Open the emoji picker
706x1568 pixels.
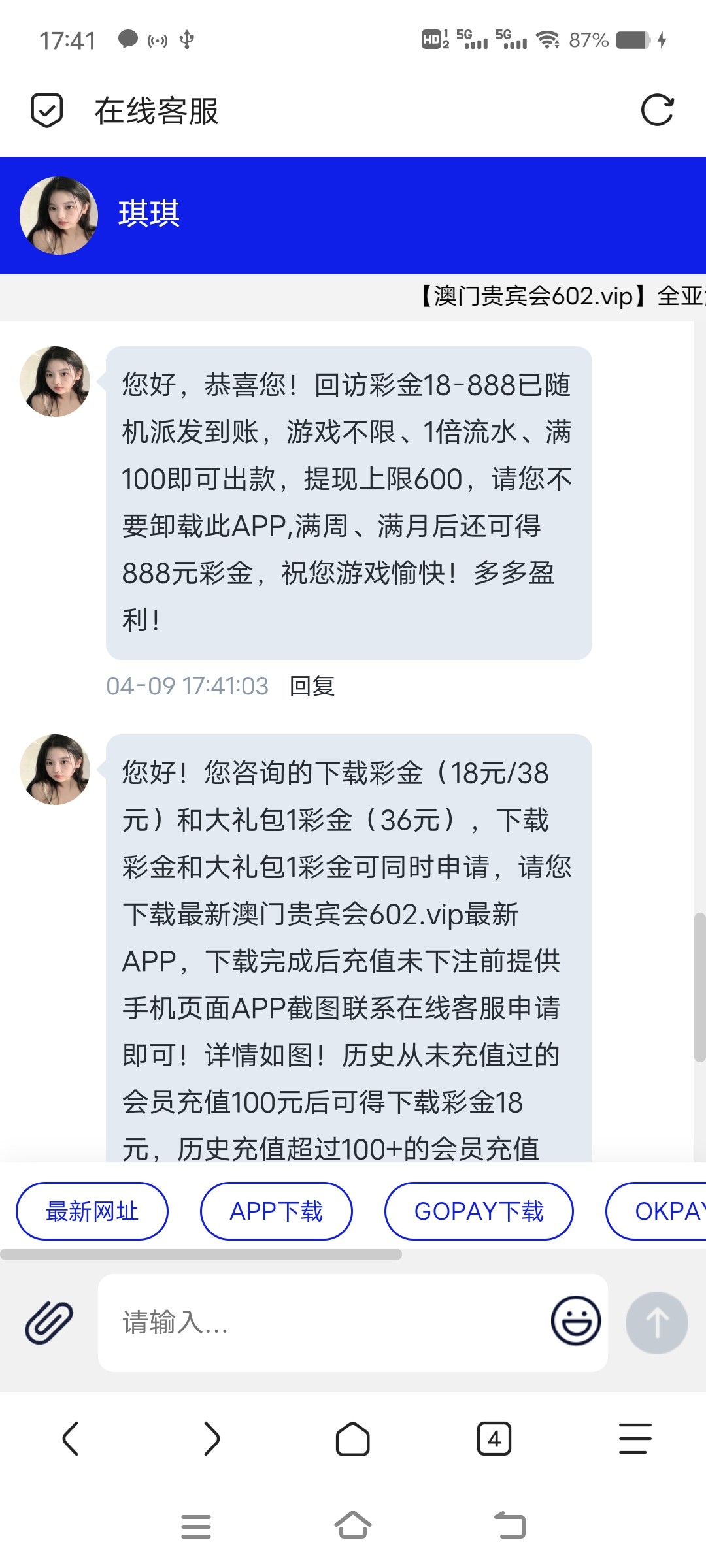click(575, 1321)
